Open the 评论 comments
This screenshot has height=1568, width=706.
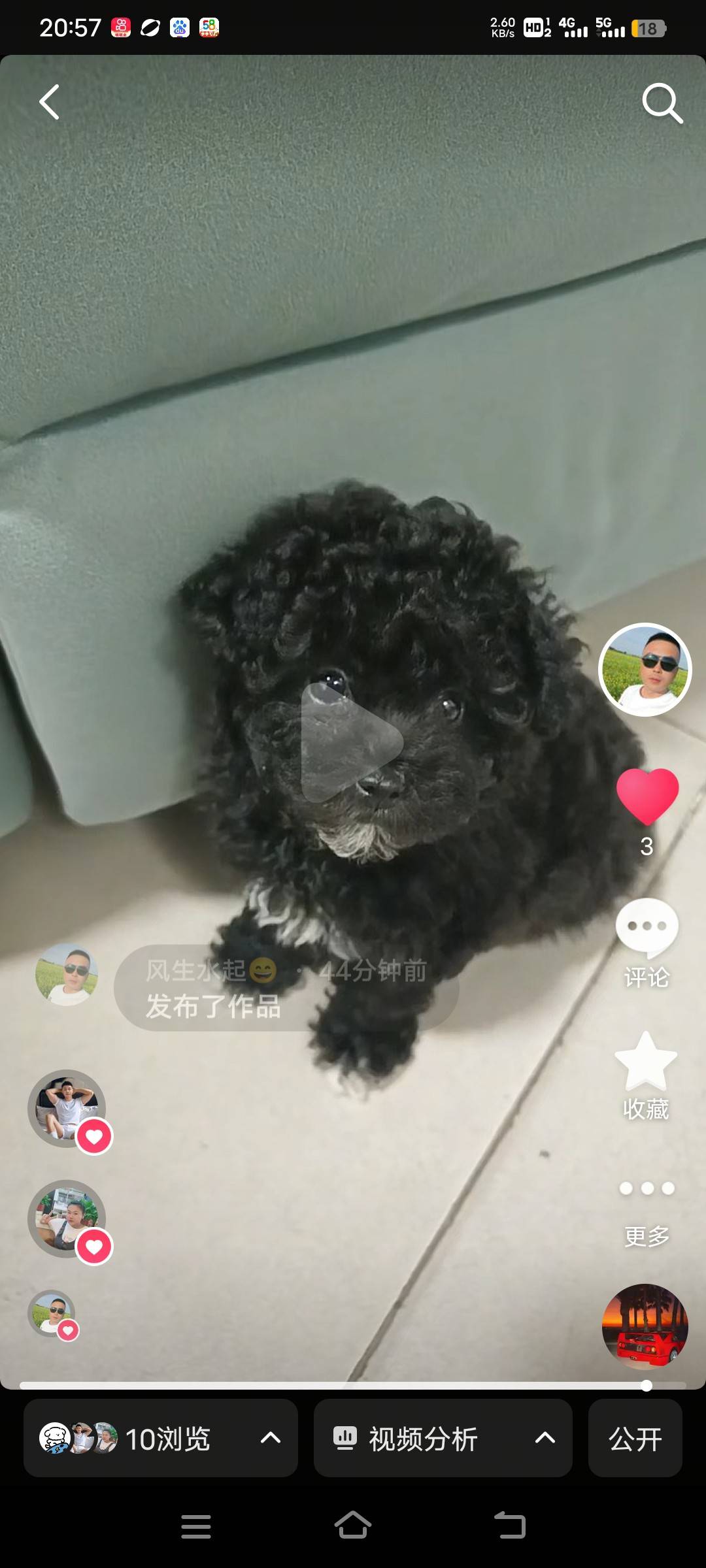pyautogui.click(x=647, y=941)
